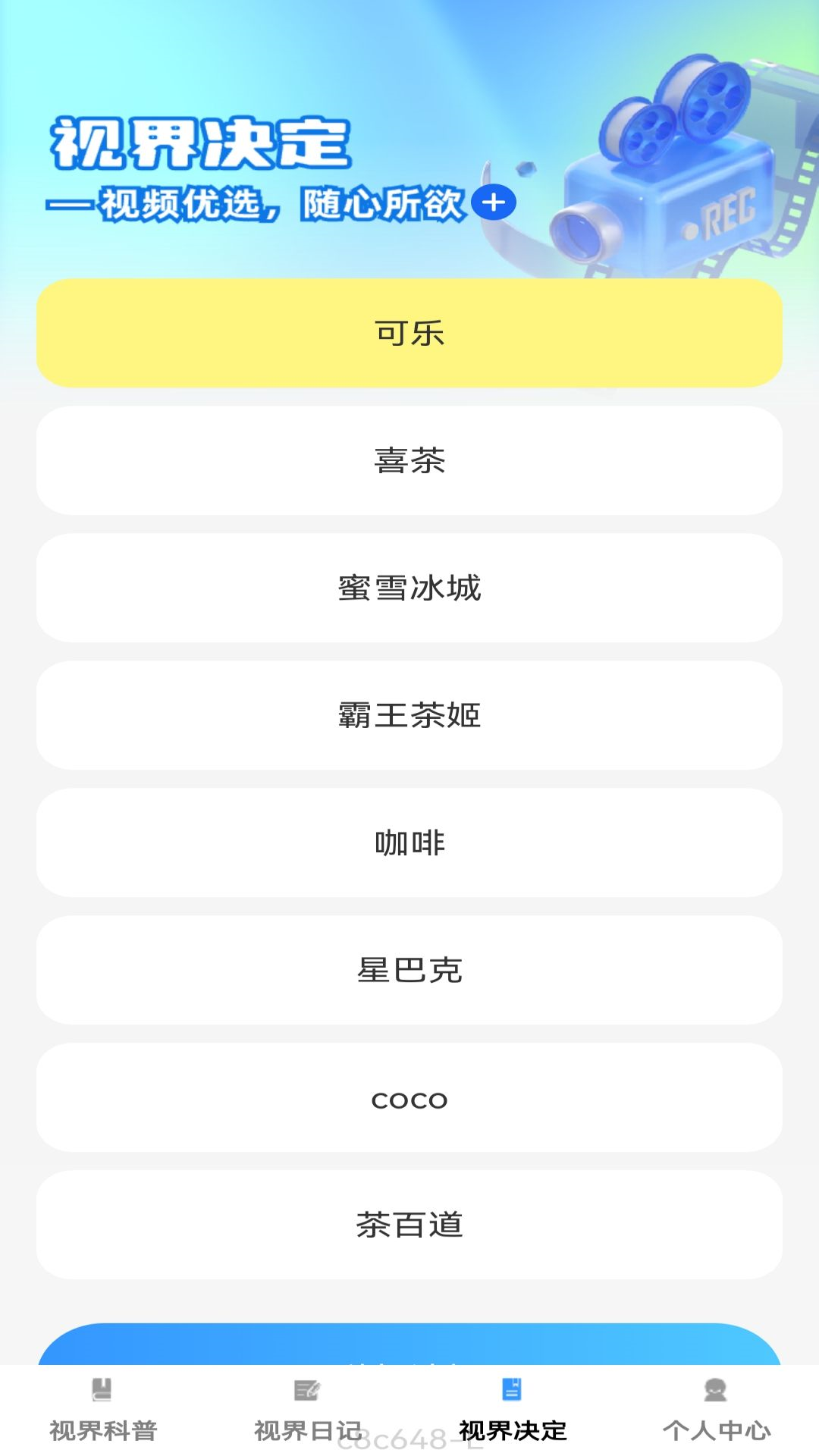Open the 个人中心 tab

point(716,1410)
